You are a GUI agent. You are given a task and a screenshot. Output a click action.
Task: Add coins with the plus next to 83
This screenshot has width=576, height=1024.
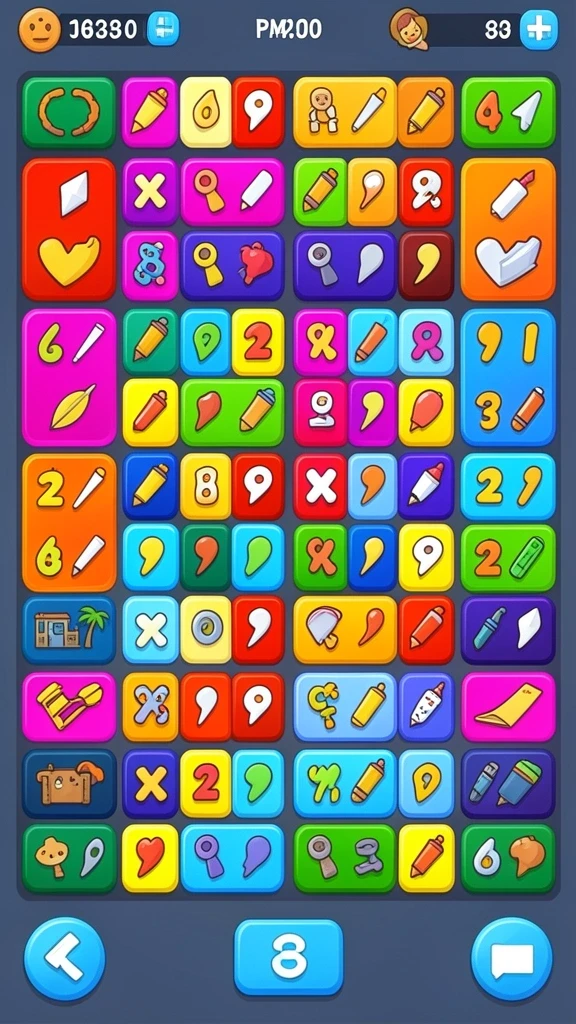[x=539, y=29]
